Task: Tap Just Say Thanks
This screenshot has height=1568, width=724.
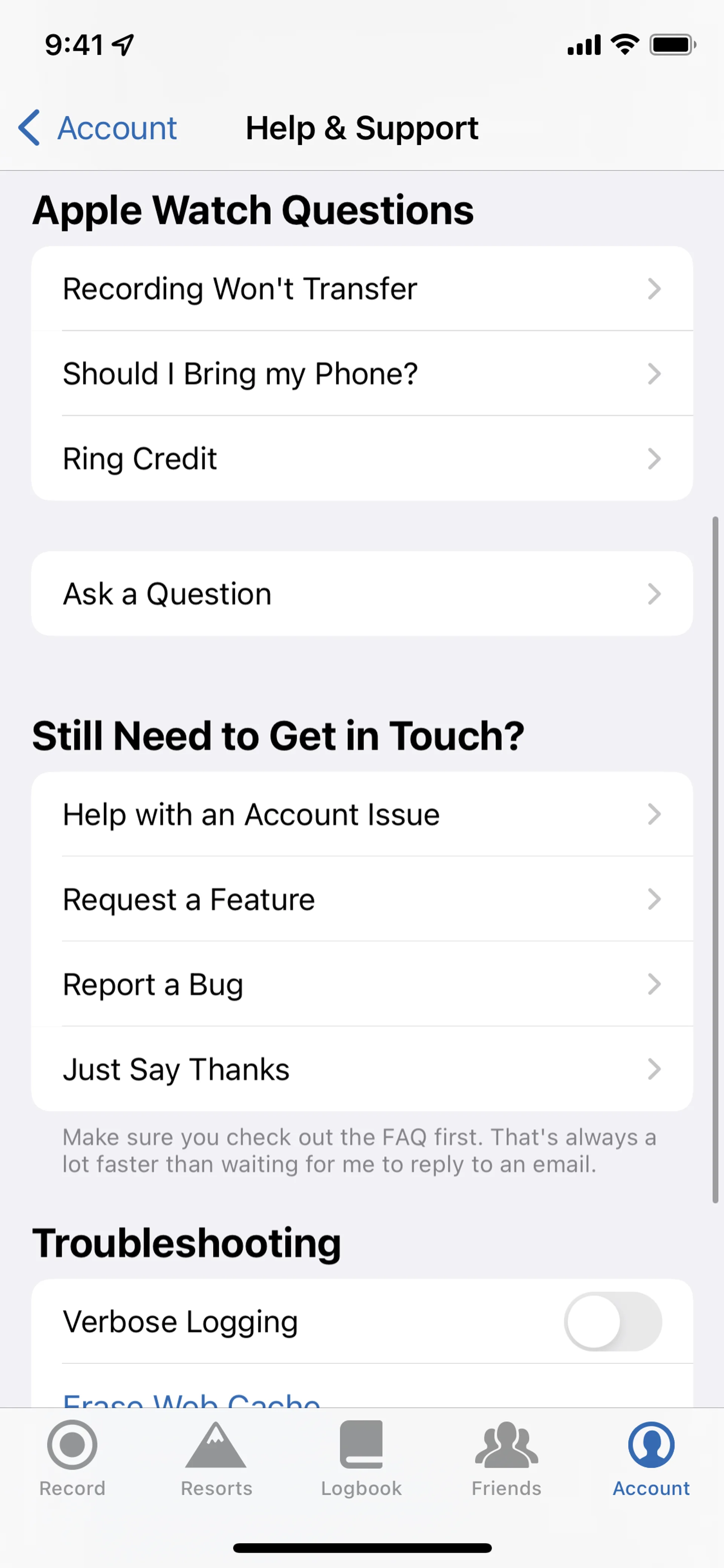Action: 361,1069
